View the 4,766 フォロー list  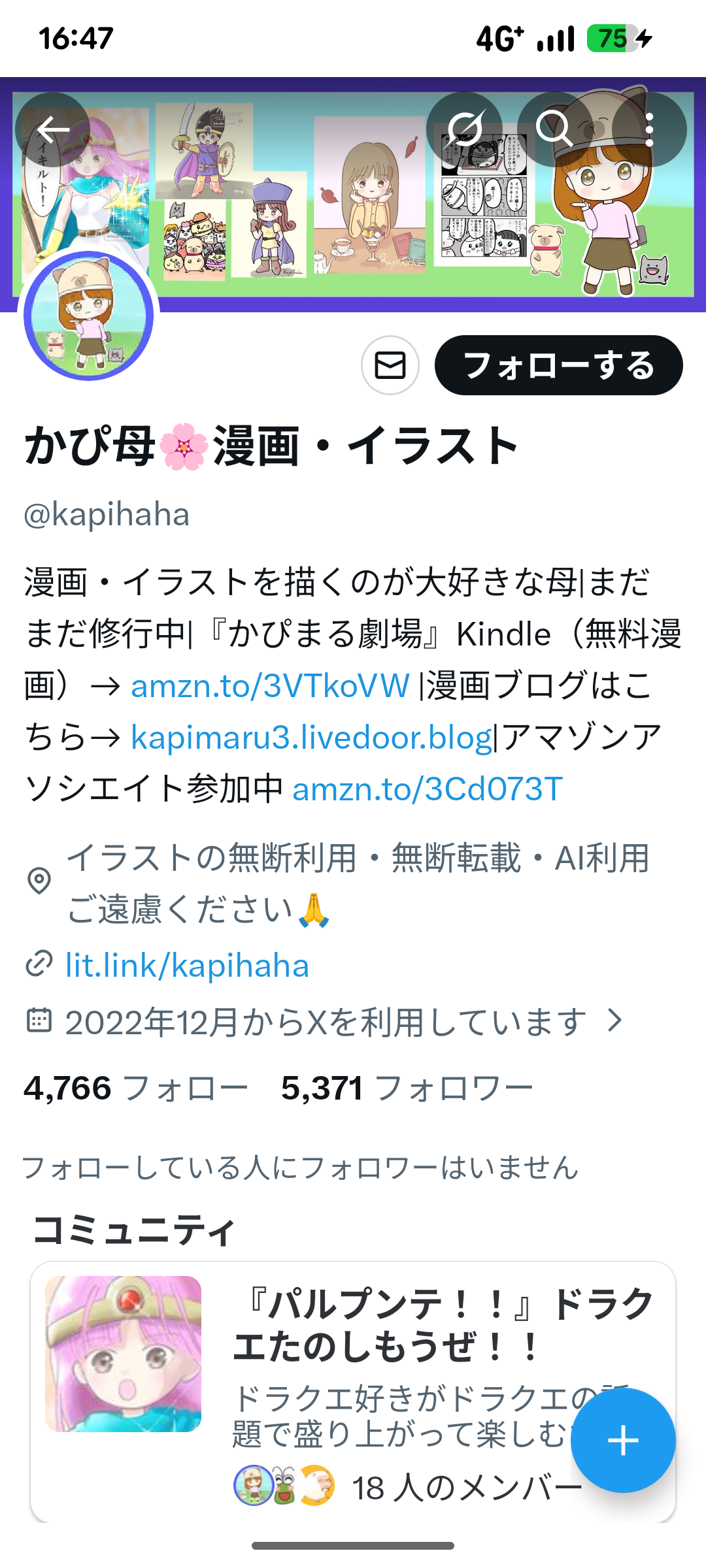[x=136, y=1088]
